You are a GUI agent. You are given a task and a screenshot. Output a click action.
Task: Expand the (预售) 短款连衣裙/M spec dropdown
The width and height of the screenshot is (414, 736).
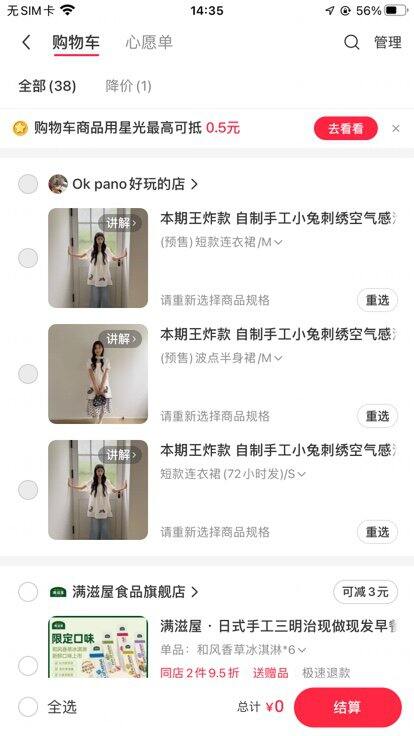point(222,242)
